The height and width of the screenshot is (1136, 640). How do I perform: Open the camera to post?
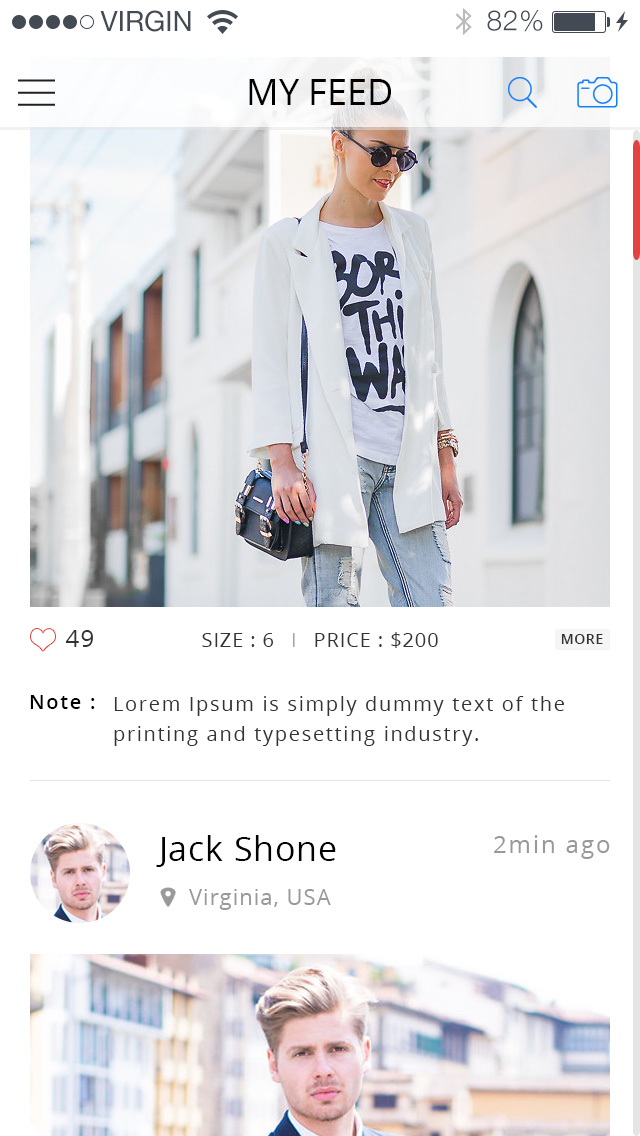pyautogui.click(x=597, y=93)
